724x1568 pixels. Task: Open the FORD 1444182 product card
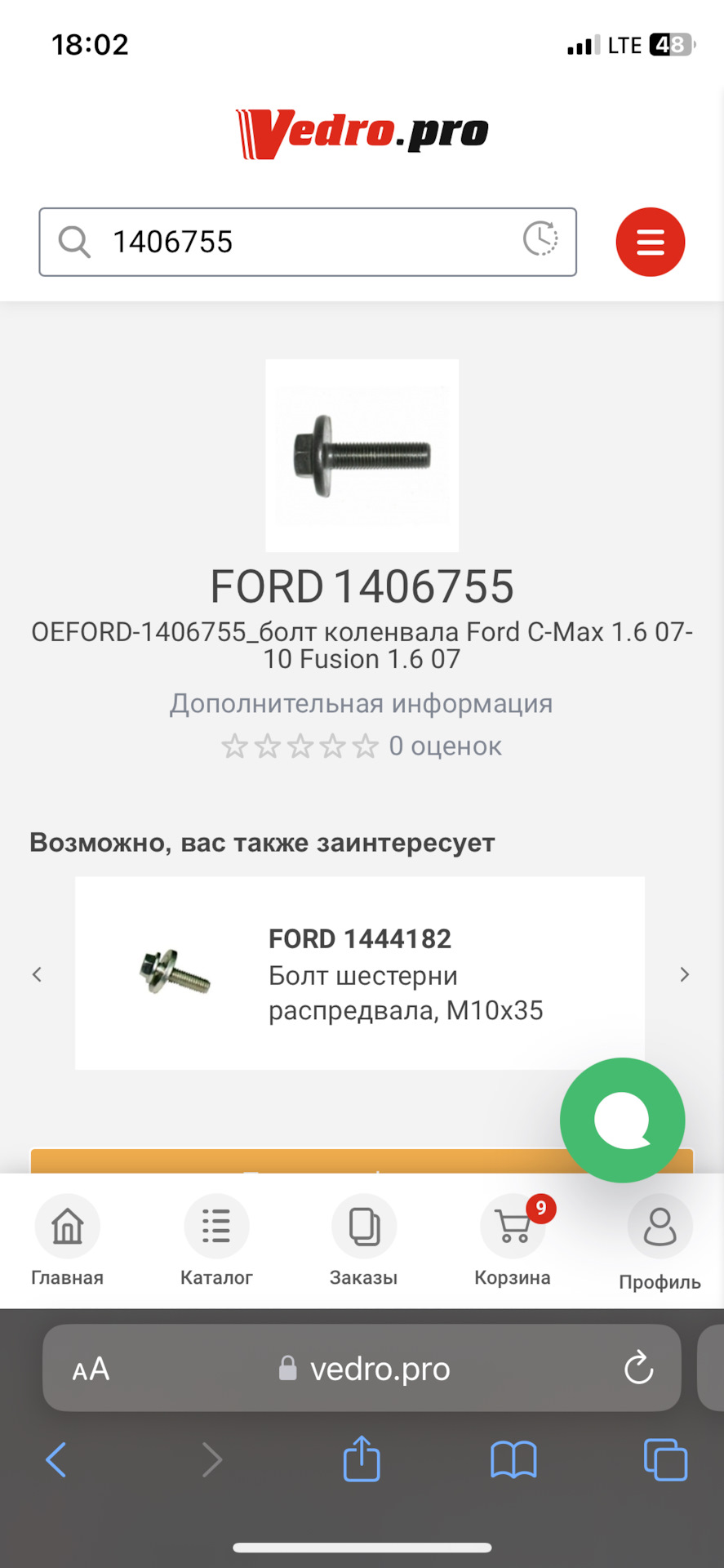pos(360,973)
